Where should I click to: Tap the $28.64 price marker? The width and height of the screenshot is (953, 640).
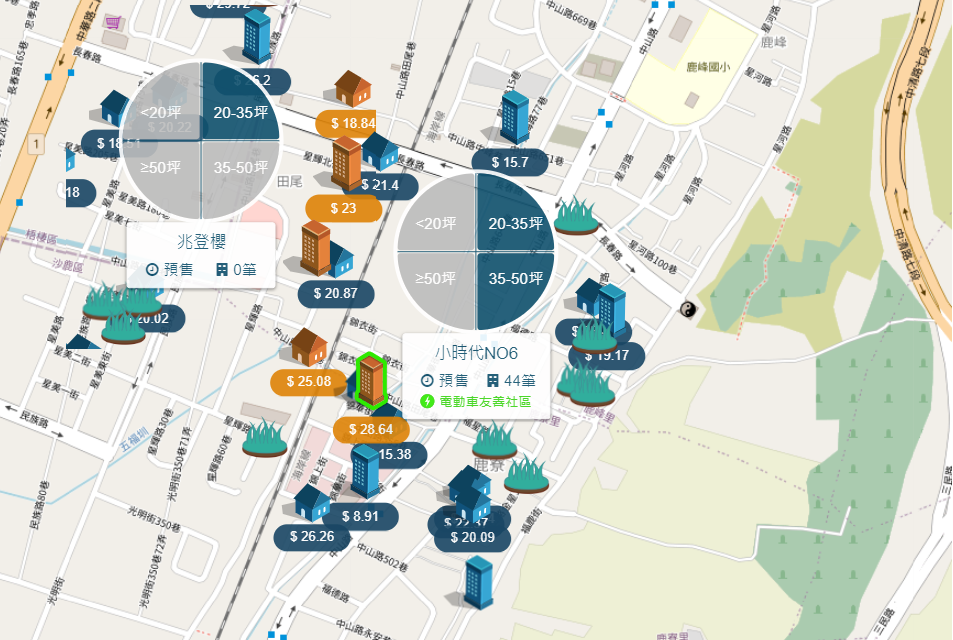pos(371,430)
